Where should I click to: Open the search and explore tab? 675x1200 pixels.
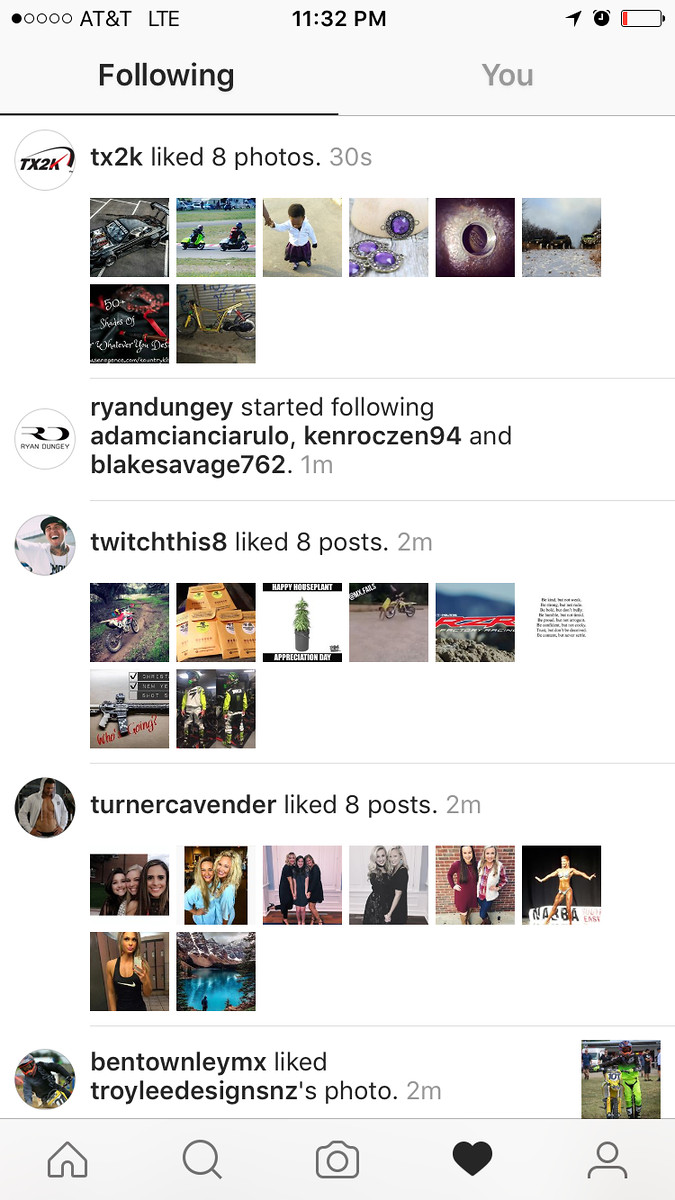202,1159
